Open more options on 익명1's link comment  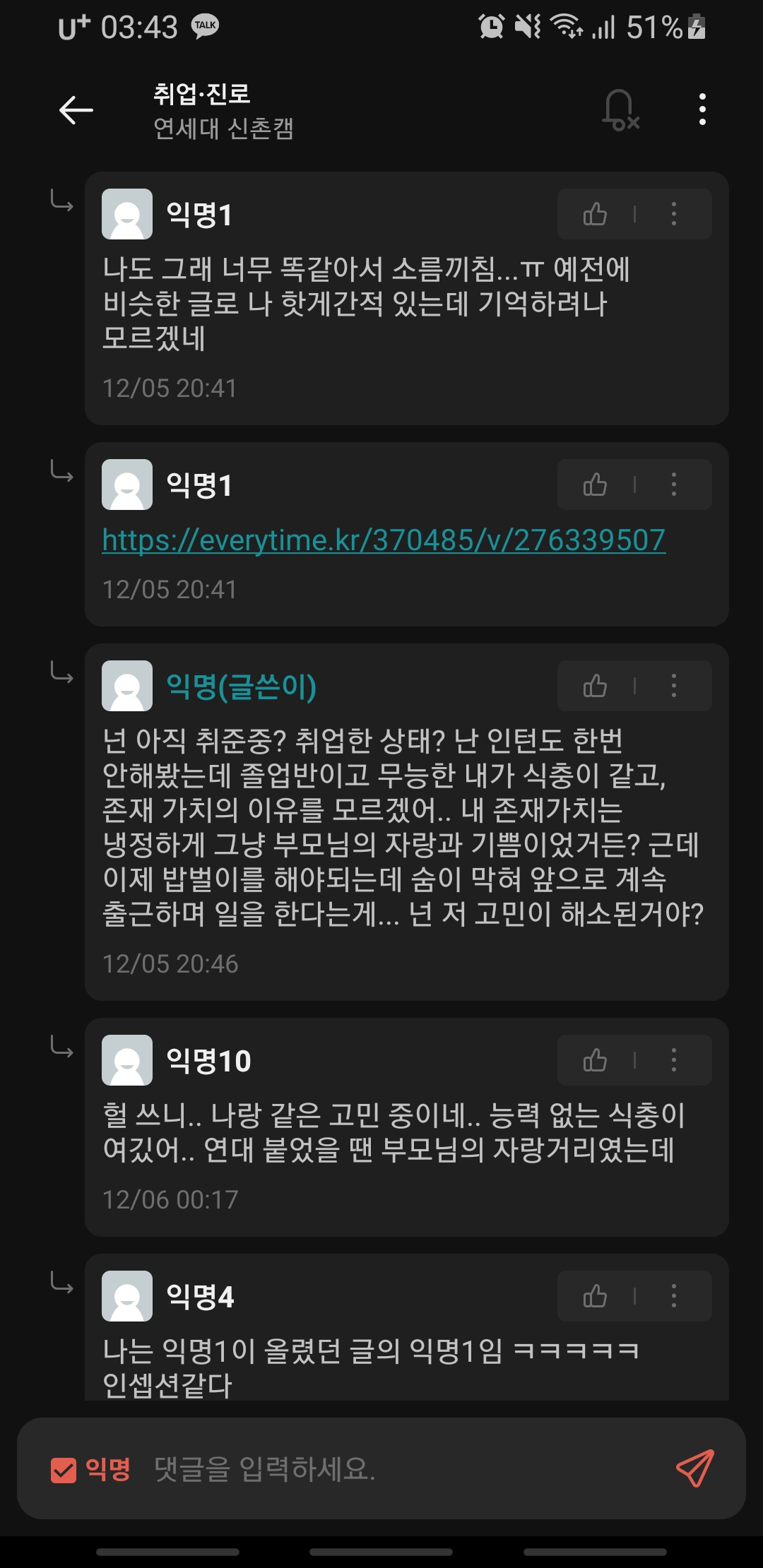(673, 485)
